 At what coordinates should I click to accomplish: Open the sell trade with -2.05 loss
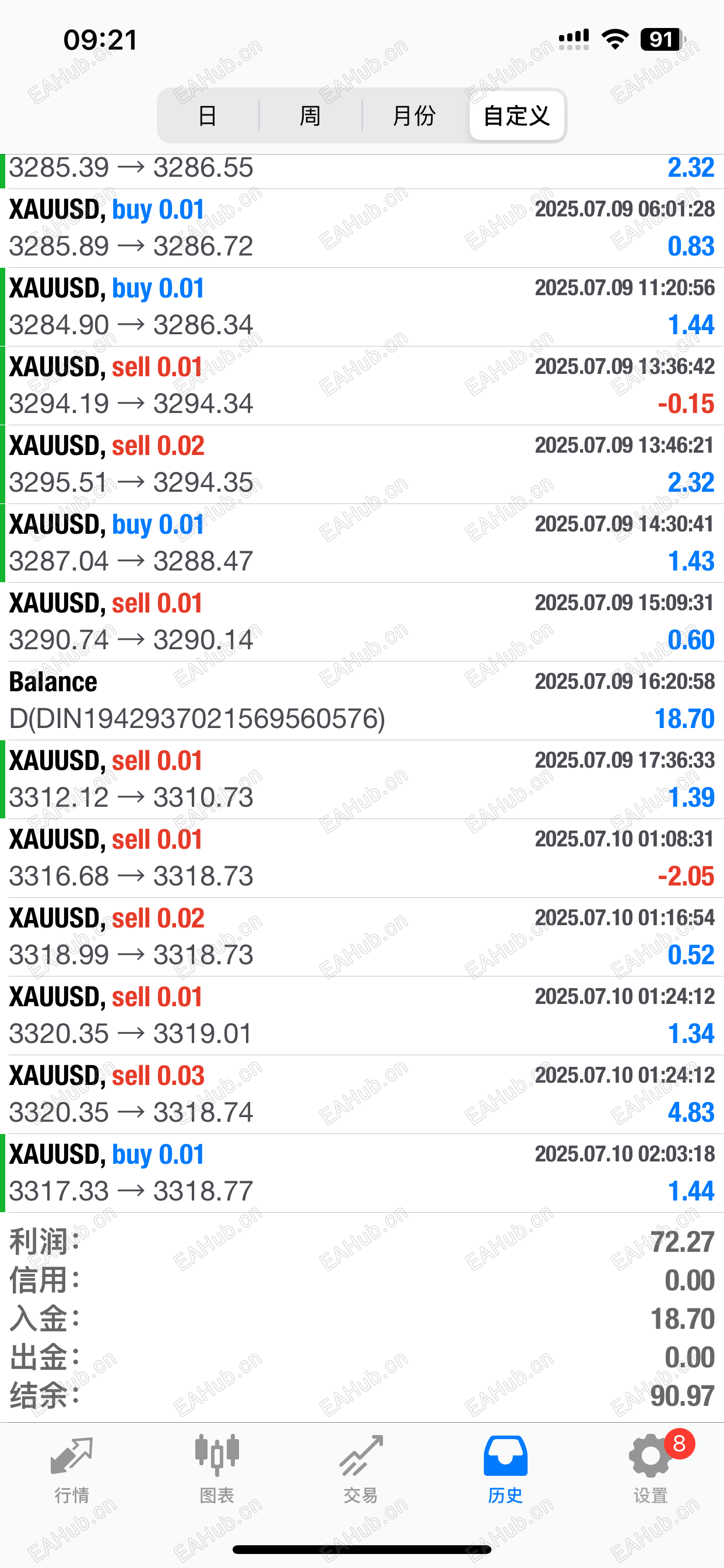point(362,857)
